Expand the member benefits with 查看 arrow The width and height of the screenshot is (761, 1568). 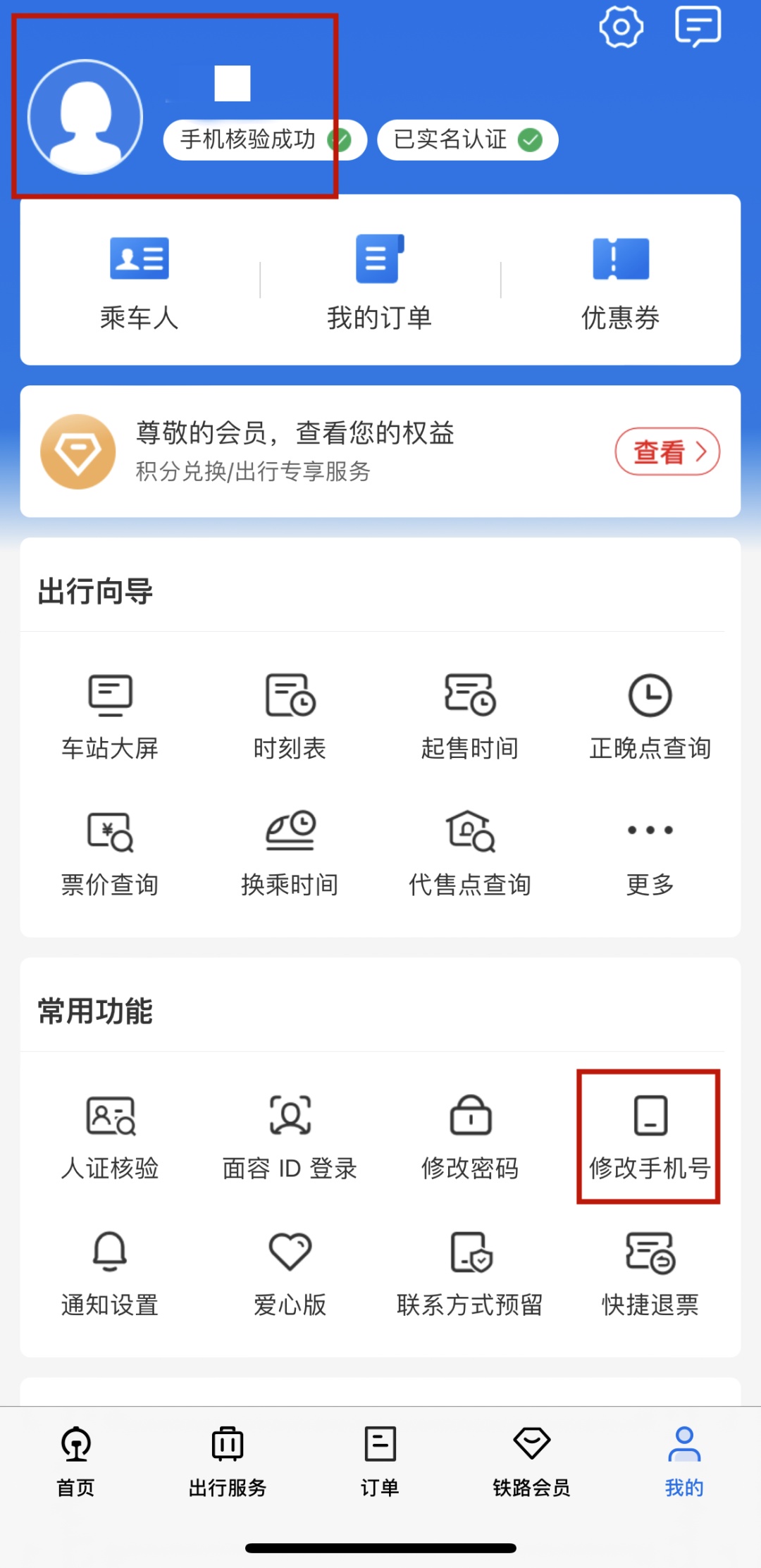tap(666, 452)
